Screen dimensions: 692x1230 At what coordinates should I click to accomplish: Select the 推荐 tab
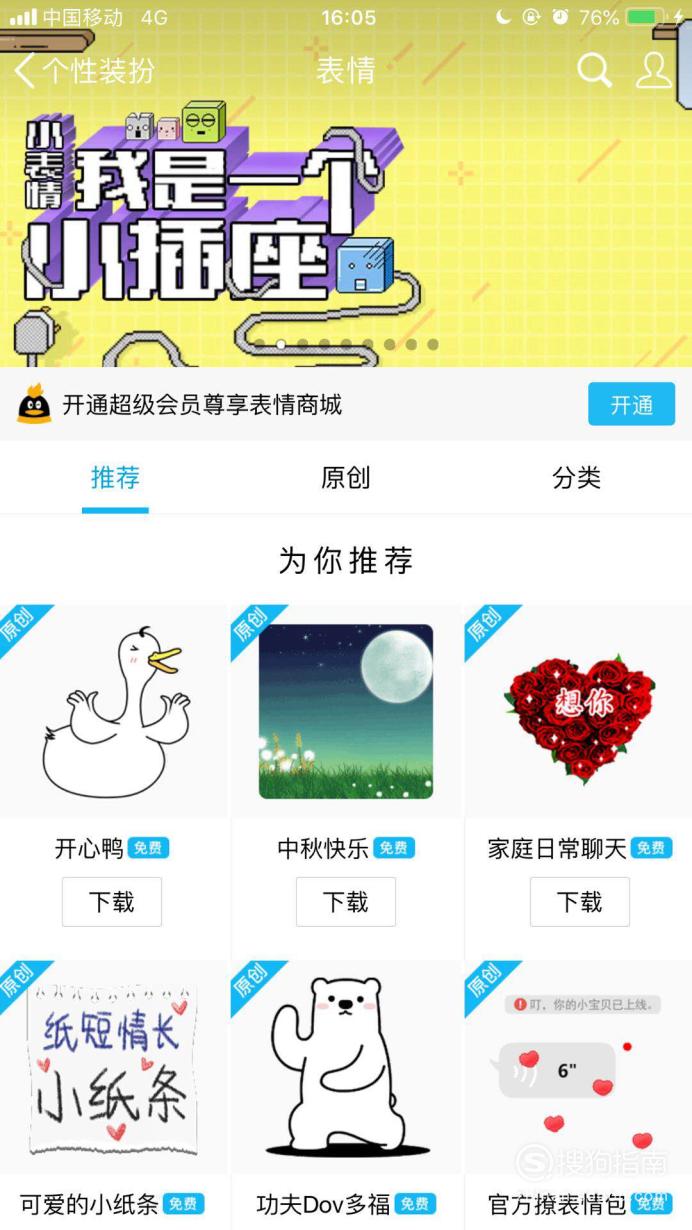(115, 478)
